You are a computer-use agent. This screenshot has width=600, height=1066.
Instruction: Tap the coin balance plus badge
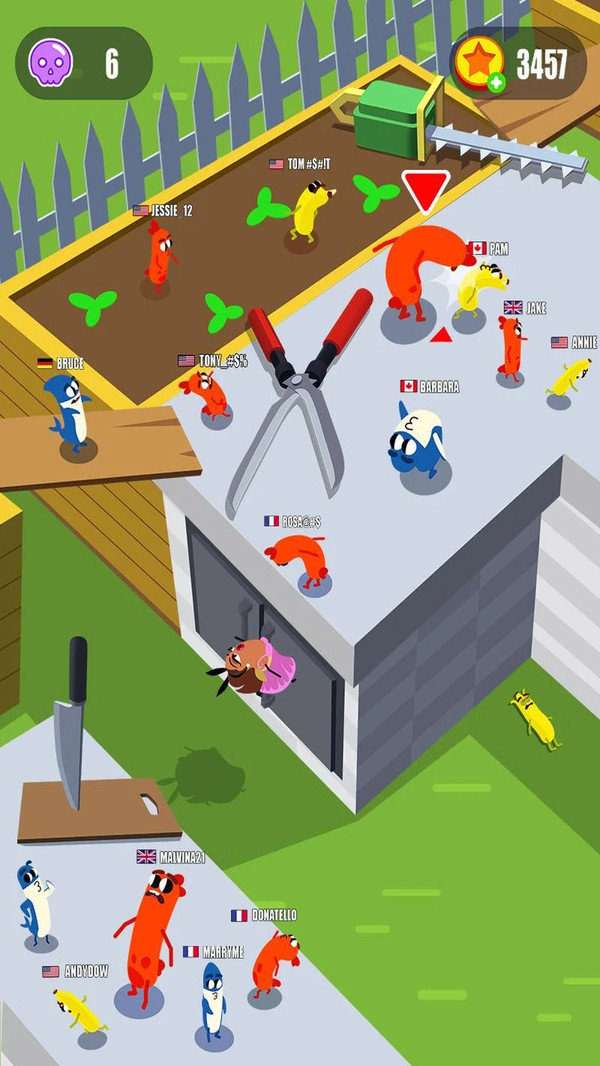[496, 80]
